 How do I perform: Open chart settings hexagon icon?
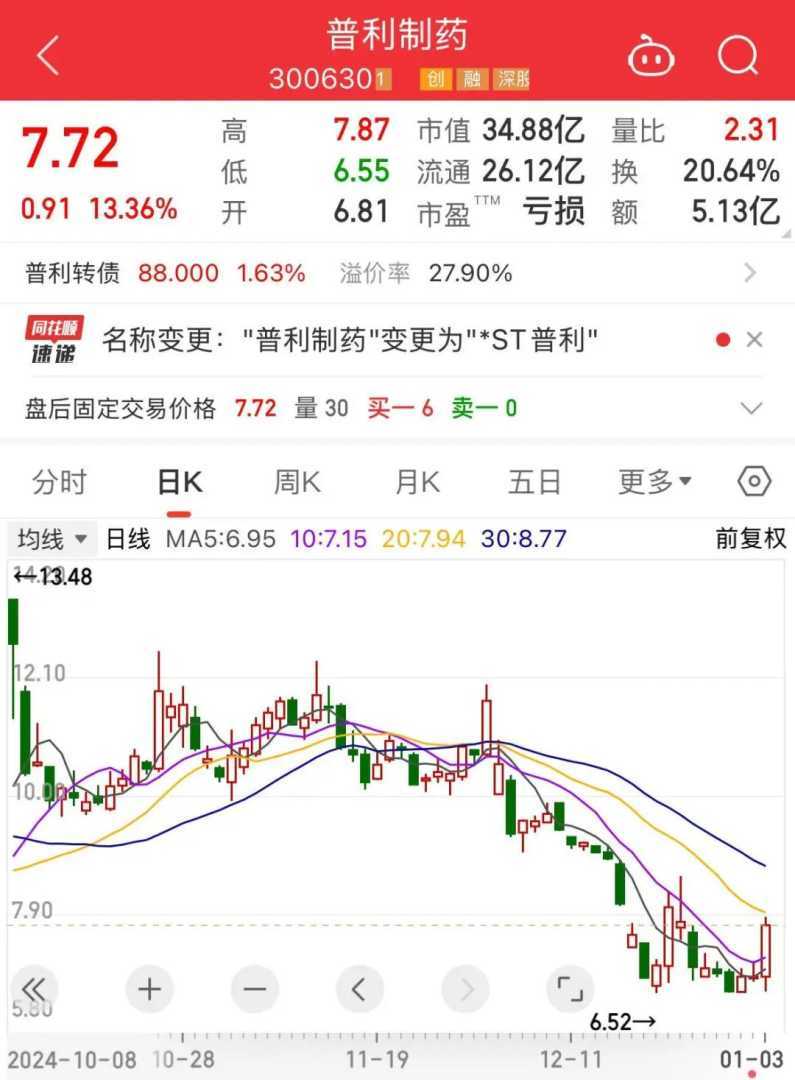(754, 483)
